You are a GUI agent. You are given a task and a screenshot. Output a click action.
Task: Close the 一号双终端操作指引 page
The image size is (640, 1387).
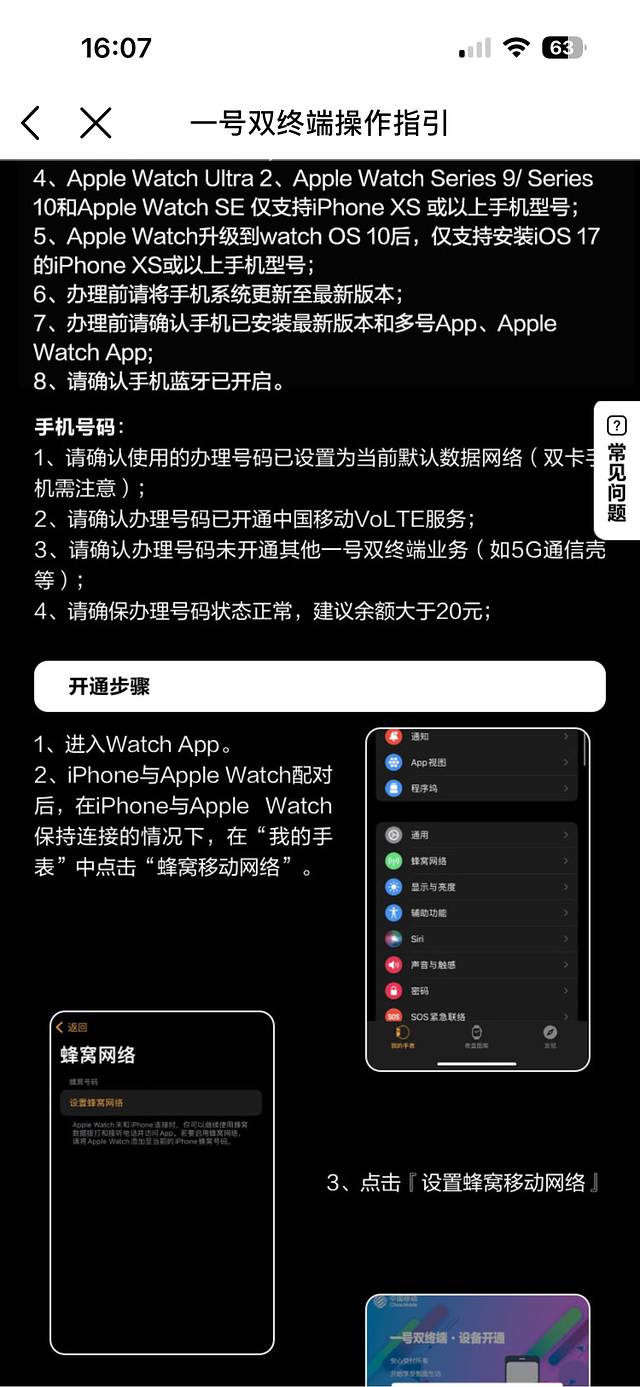(96, 123)
